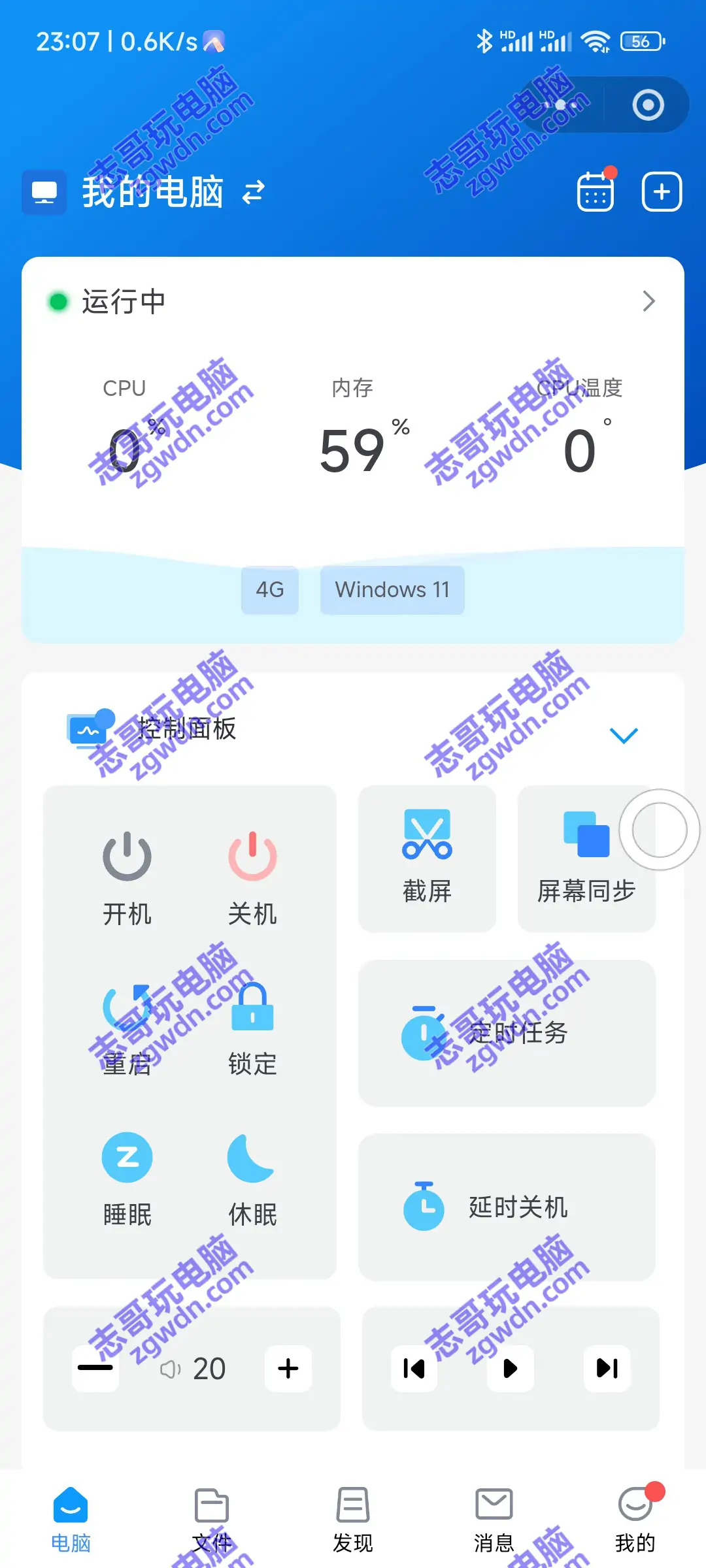
Task: Open the 运行中 status details chevron
Action: pos(648,301)
